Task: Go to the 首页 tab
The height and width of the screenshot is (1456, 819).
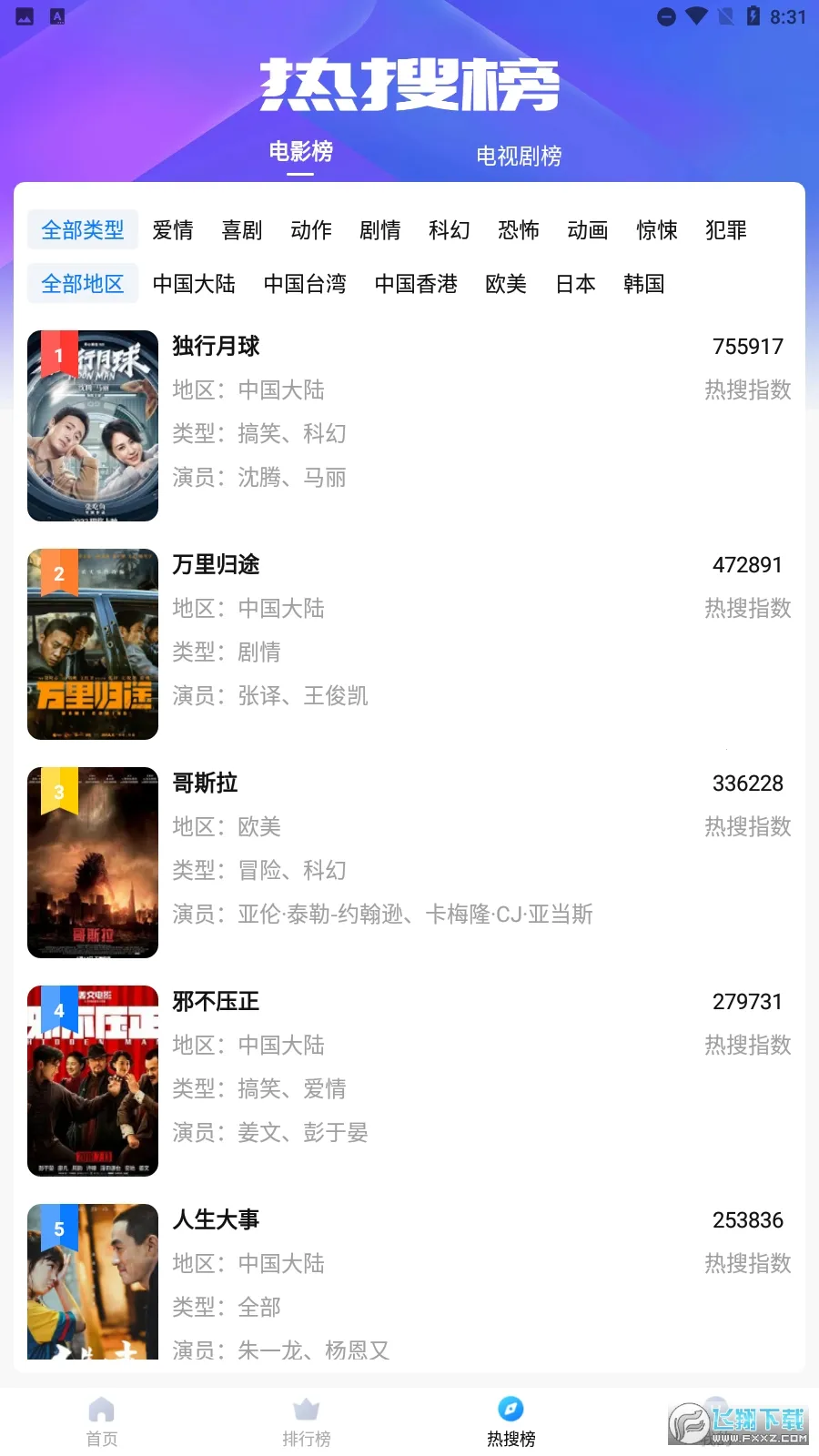Action: click(x=102, y=1421)
